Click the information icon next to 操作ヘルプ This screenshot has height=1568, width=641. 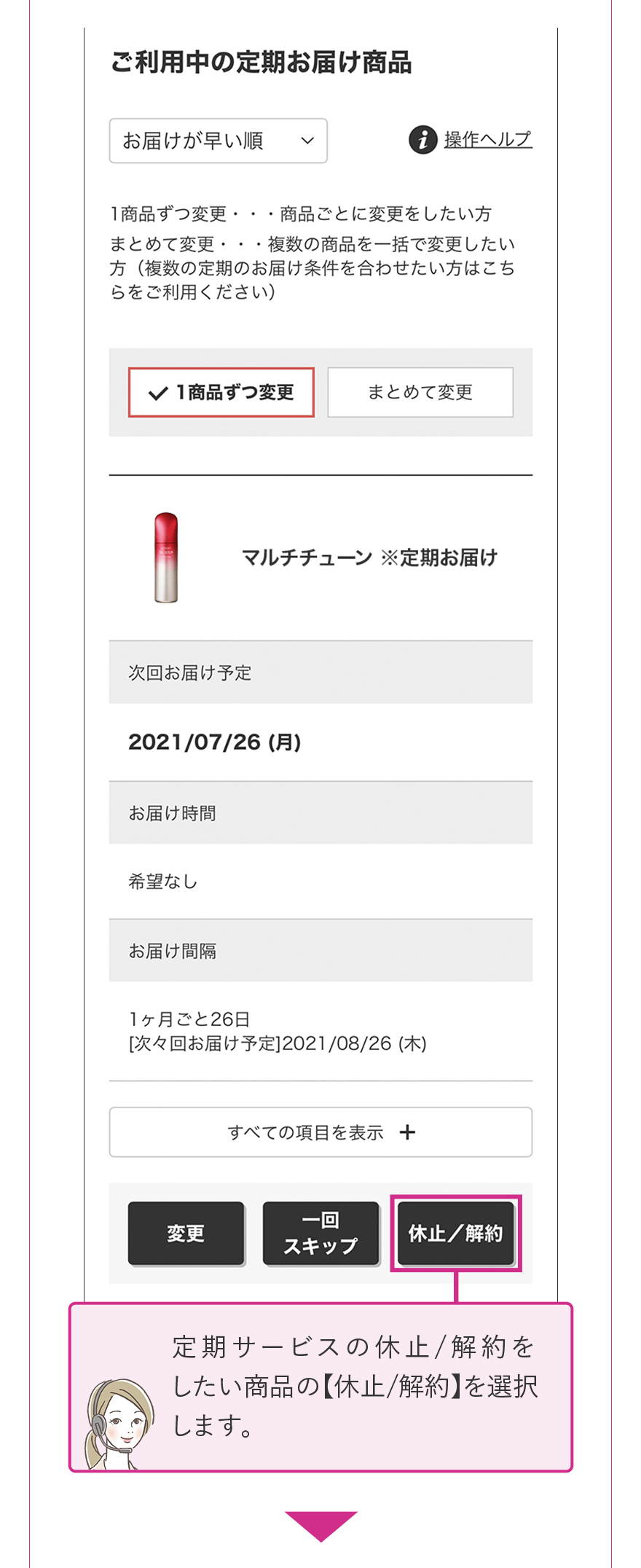point(423,141)
